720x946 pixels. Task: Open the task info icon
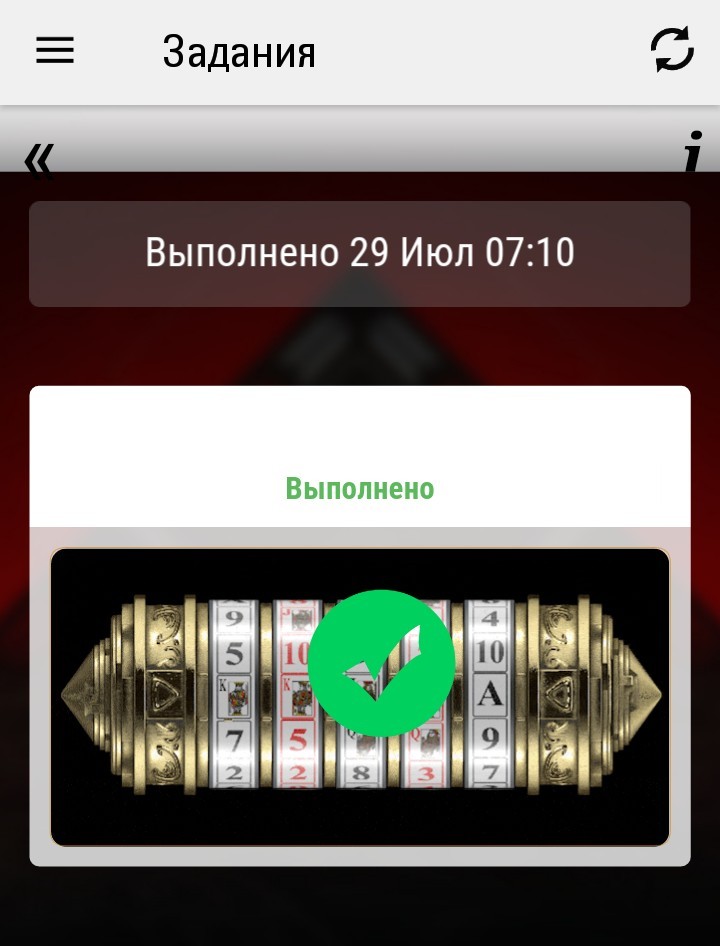pos(692,155)
